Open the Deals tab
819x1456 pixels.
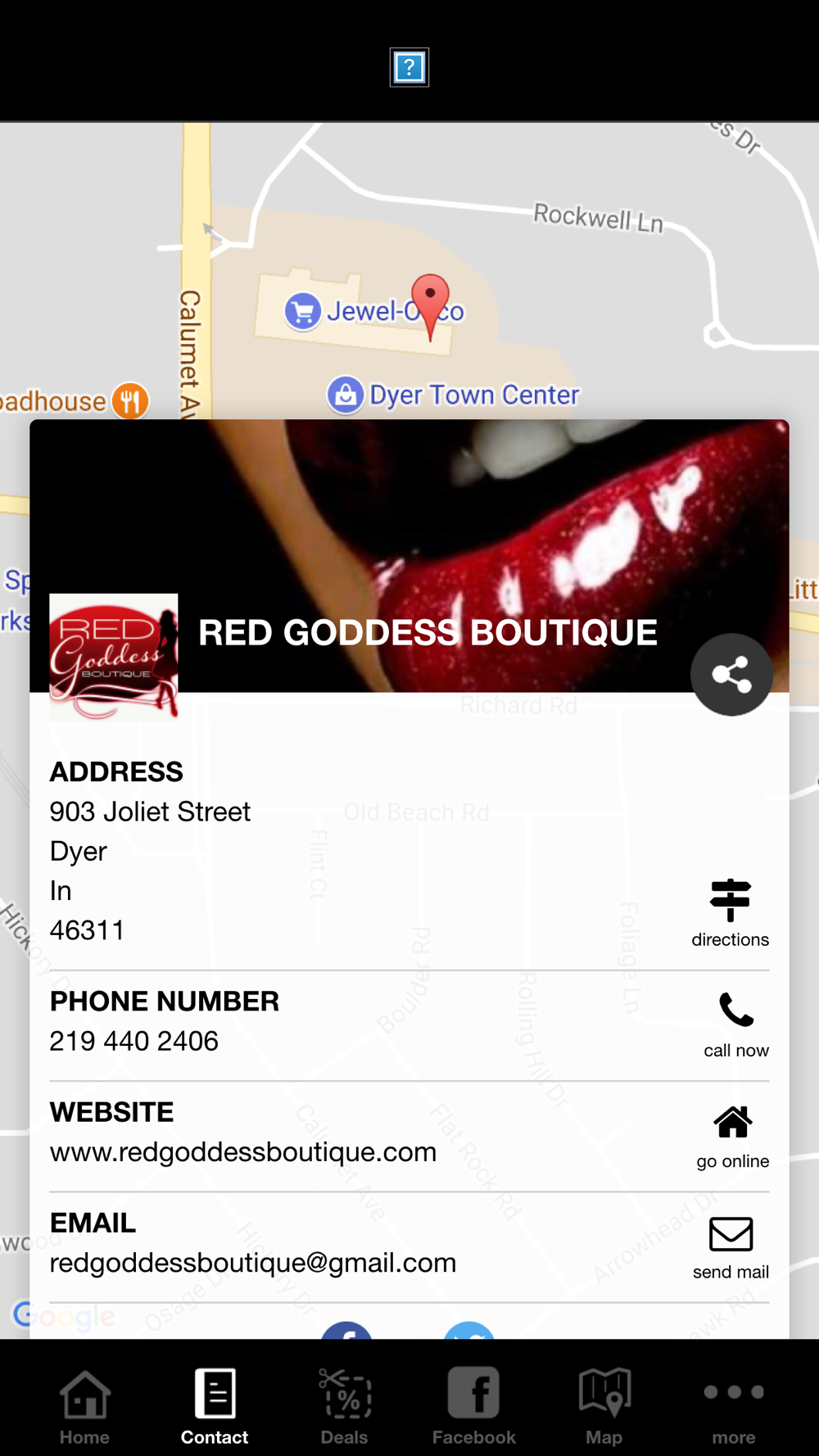[x=344, y=1404]
